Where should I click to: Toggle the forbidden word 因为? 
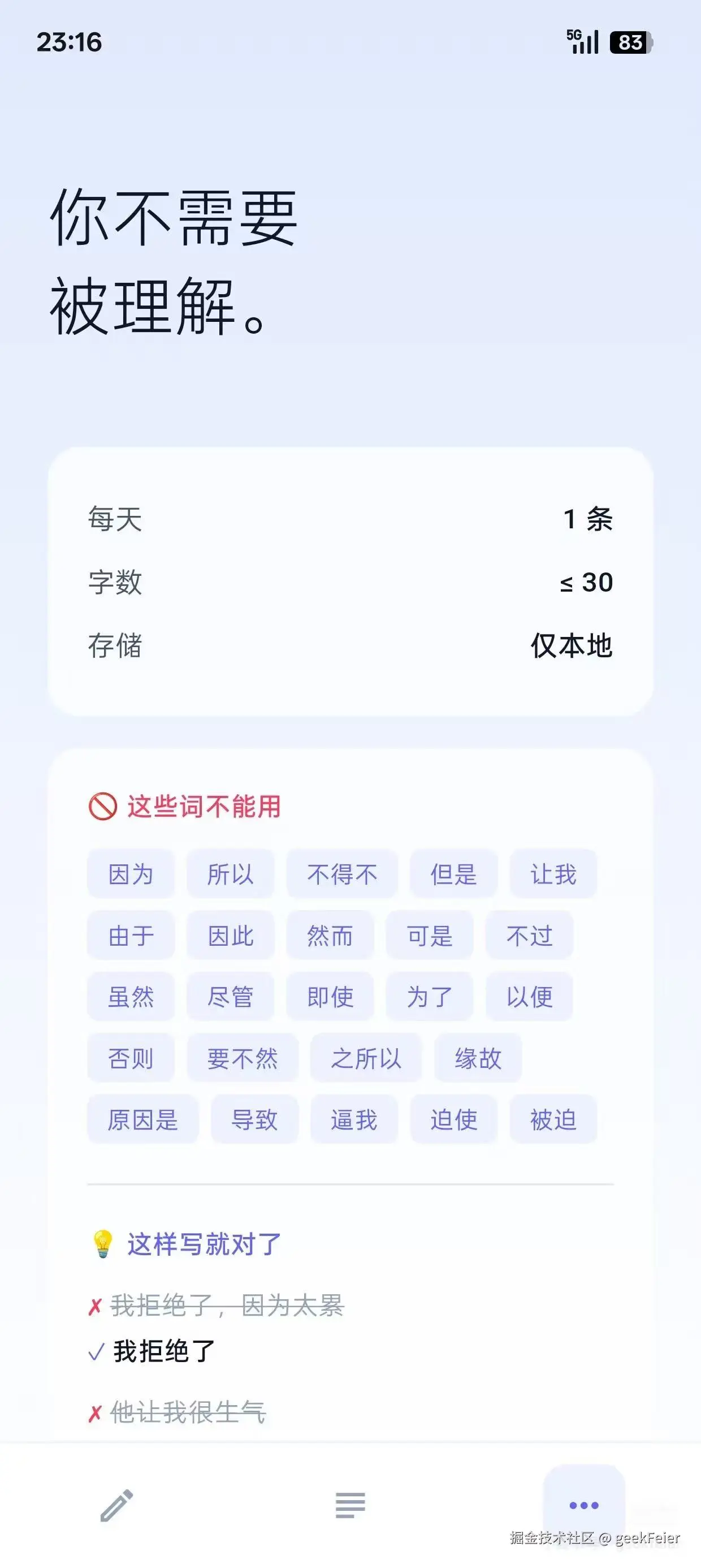pyautogui.click(x=131, y=873)
